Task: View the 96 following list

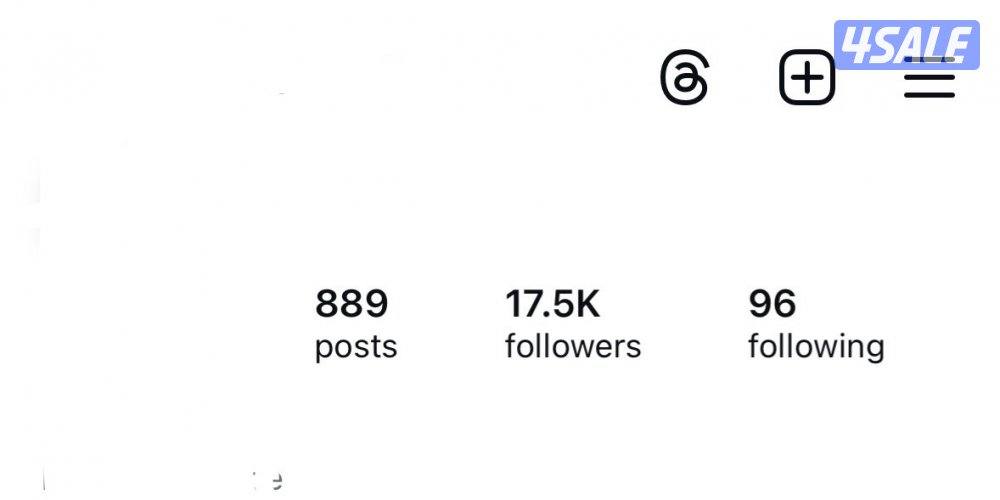Action: point(815,325)
